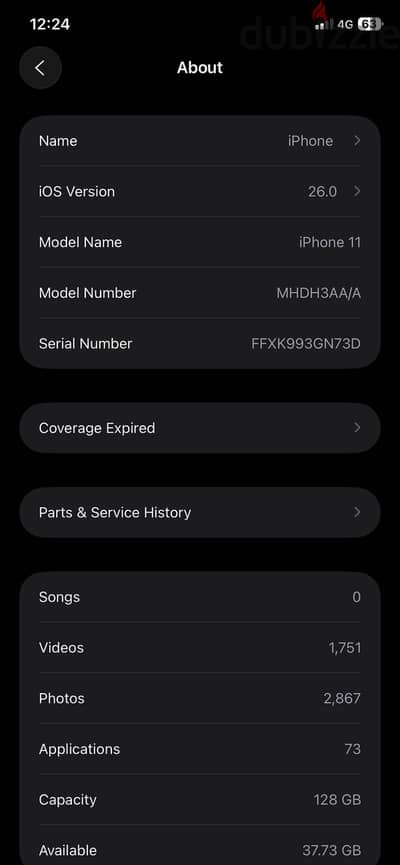400x865 pixels.
Task: Open Parts & Service History
Action: tap(200, 512)
